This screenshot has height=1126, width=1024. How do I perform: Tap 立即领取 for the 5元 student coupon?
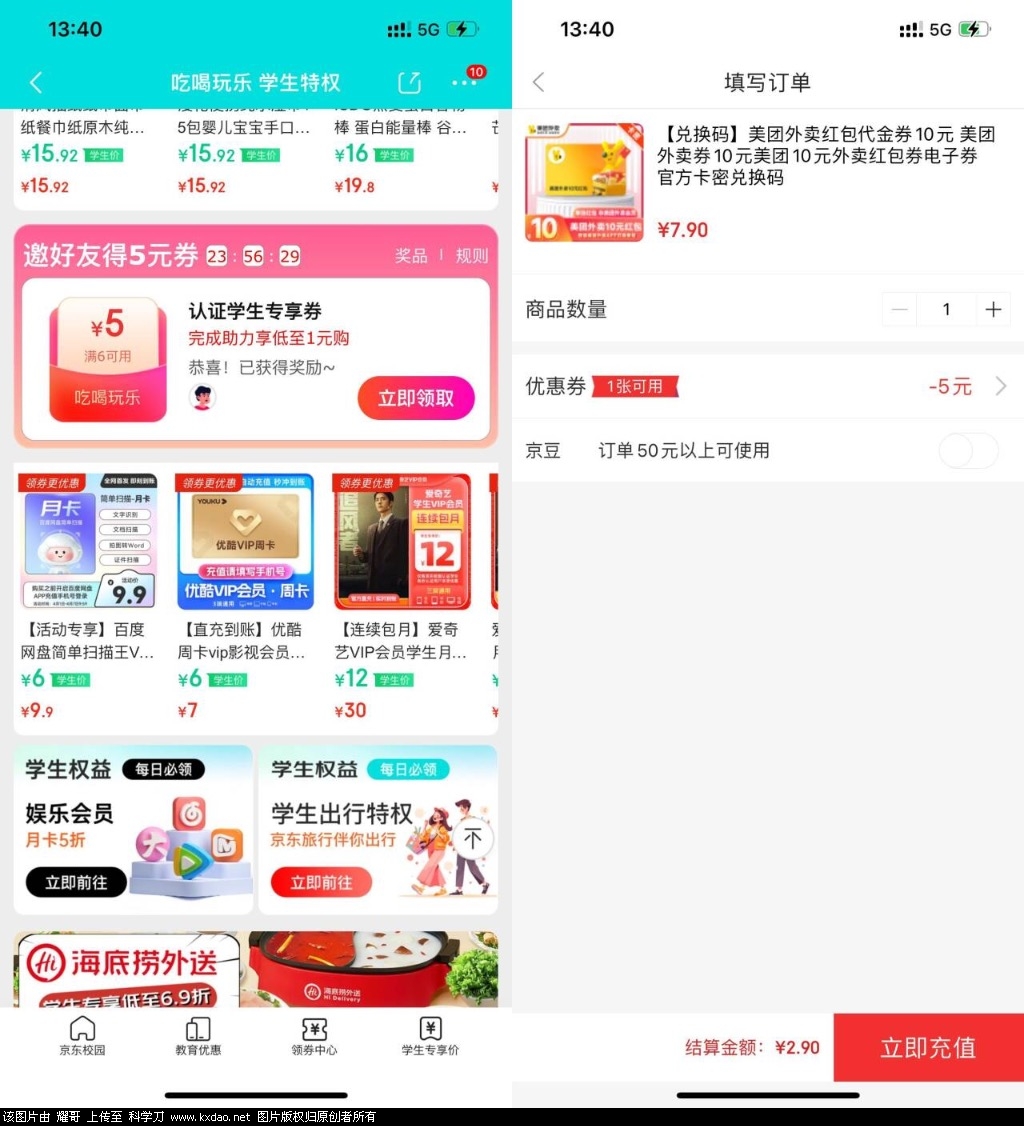pyautogui.click(x=416, y=398)
